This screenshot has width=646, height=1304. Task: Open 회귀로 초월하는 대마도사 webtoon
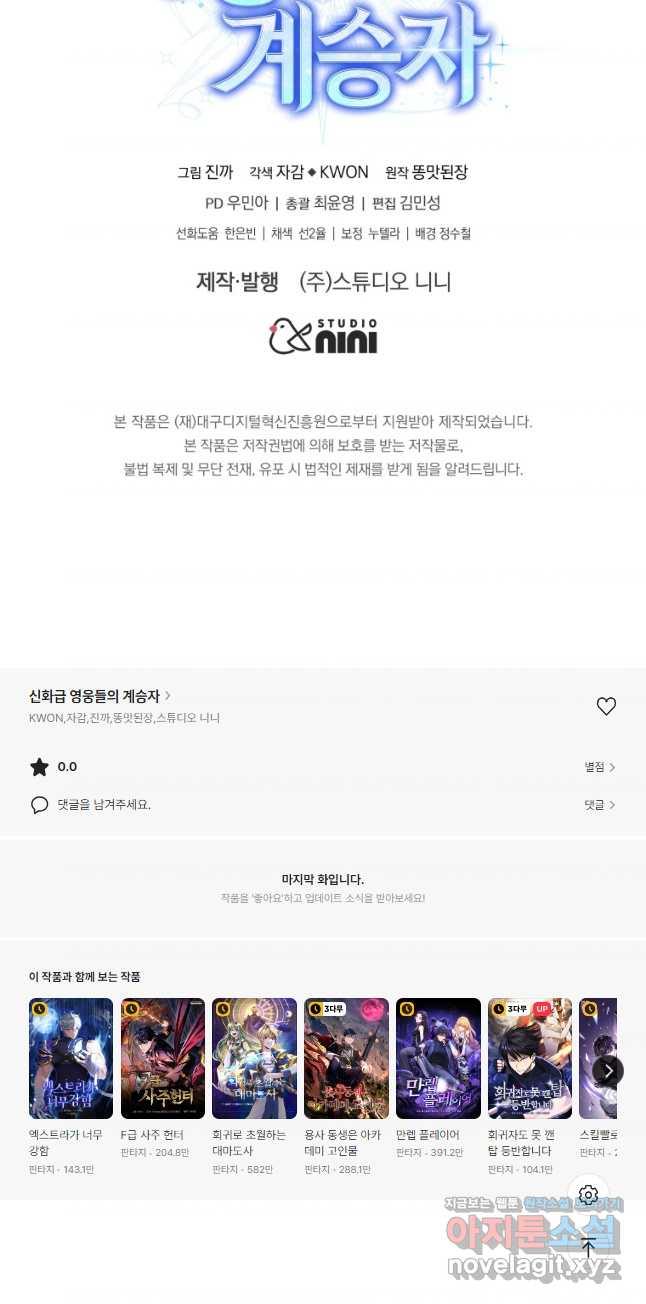pos(254,1058)
